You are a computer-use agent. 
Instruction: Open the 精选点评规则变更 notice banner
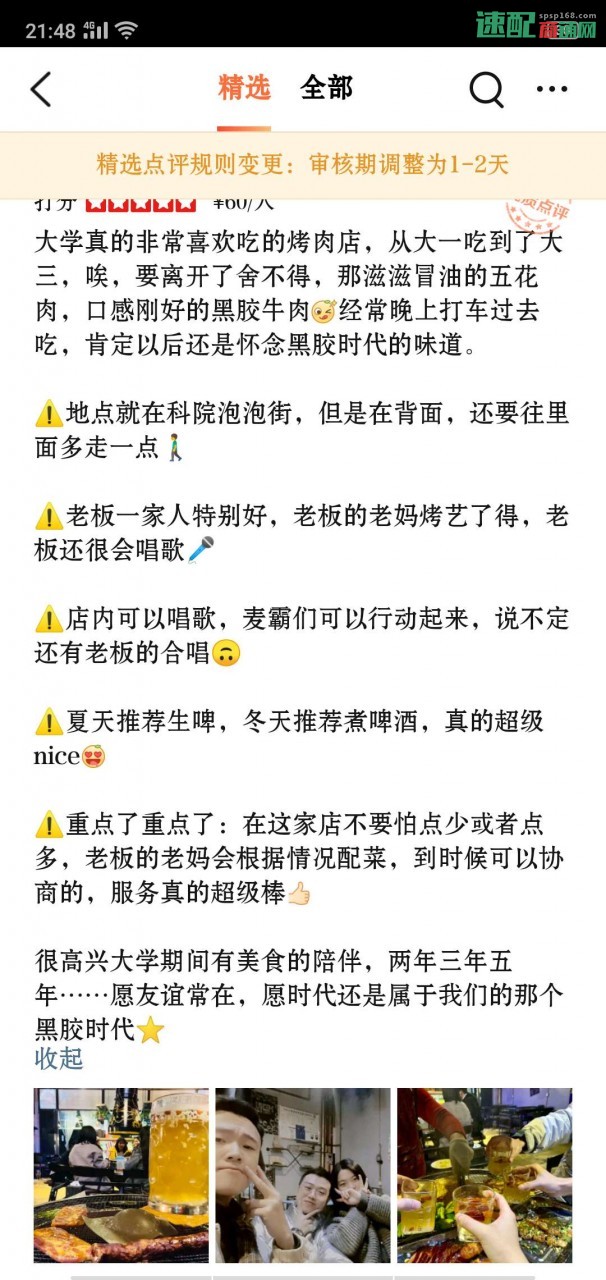[x=303, y=164]
